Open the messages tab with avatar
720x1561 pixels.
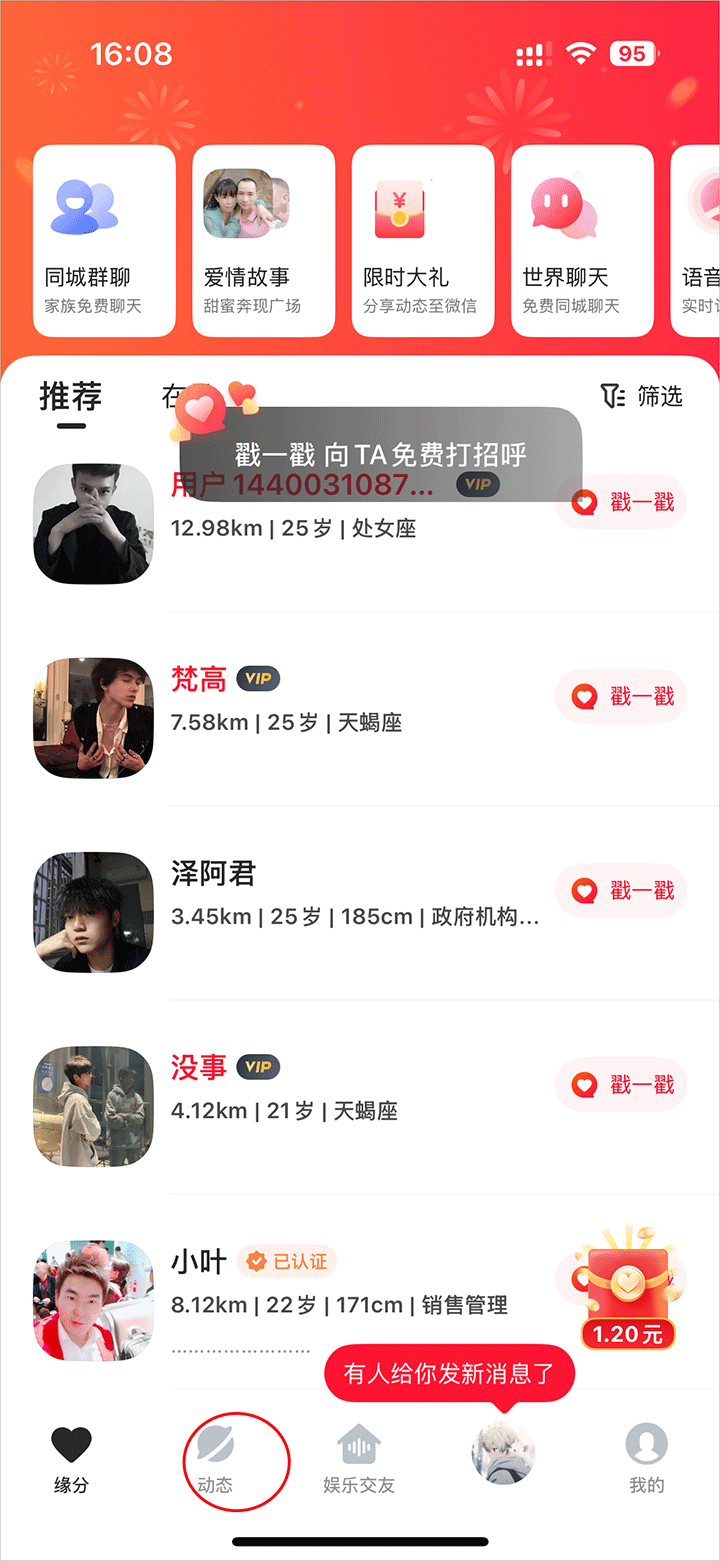point(503,1452)
